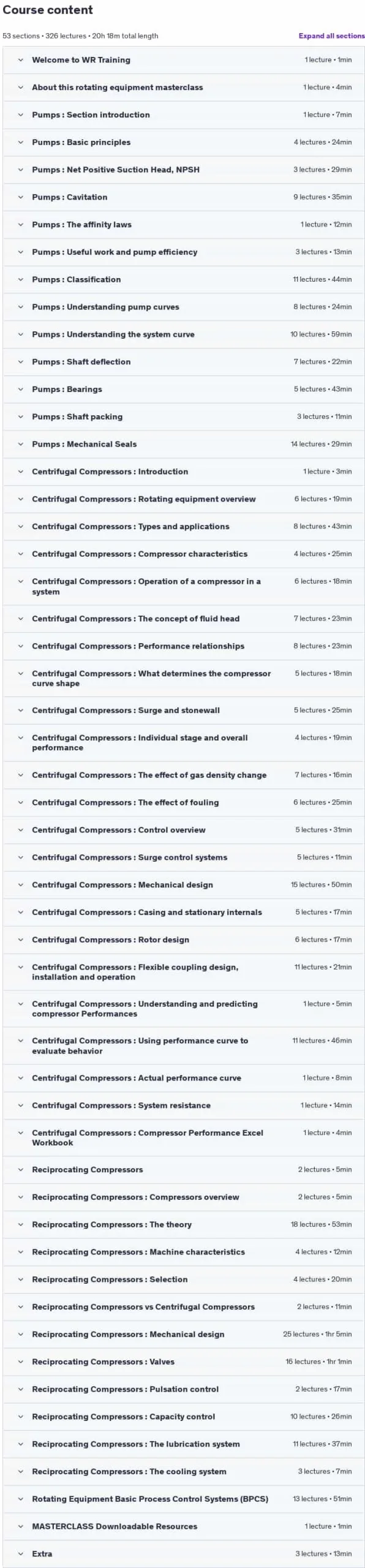Open MASTERCLASS Downloadable Resources section
Image resolution: width=365 pixels, height=1568 pixels.
click(x=183, y=1526)
